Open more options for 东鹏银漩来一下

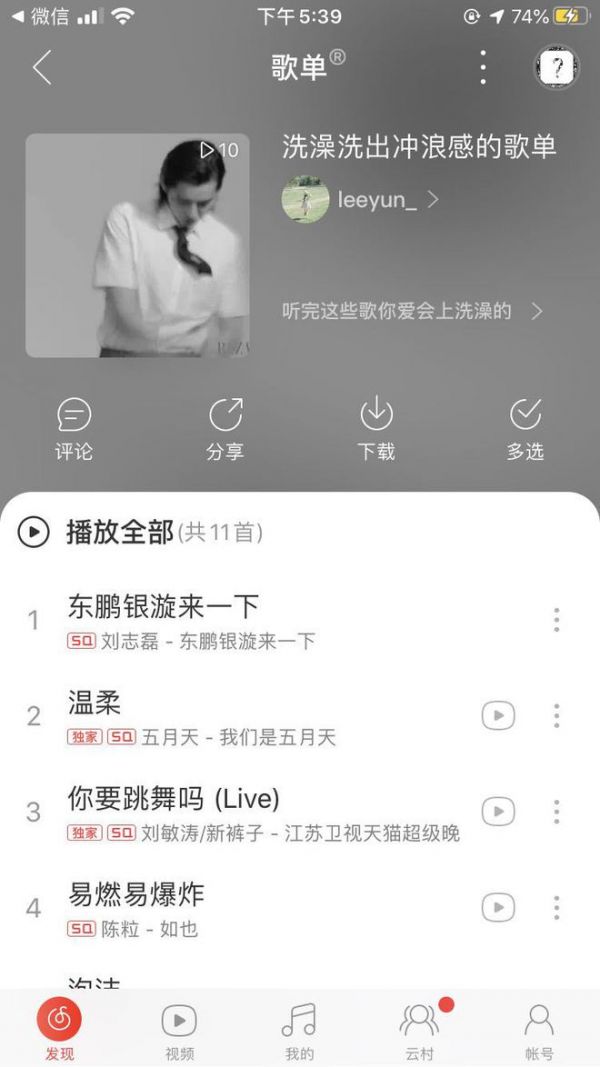coord(557,620)
